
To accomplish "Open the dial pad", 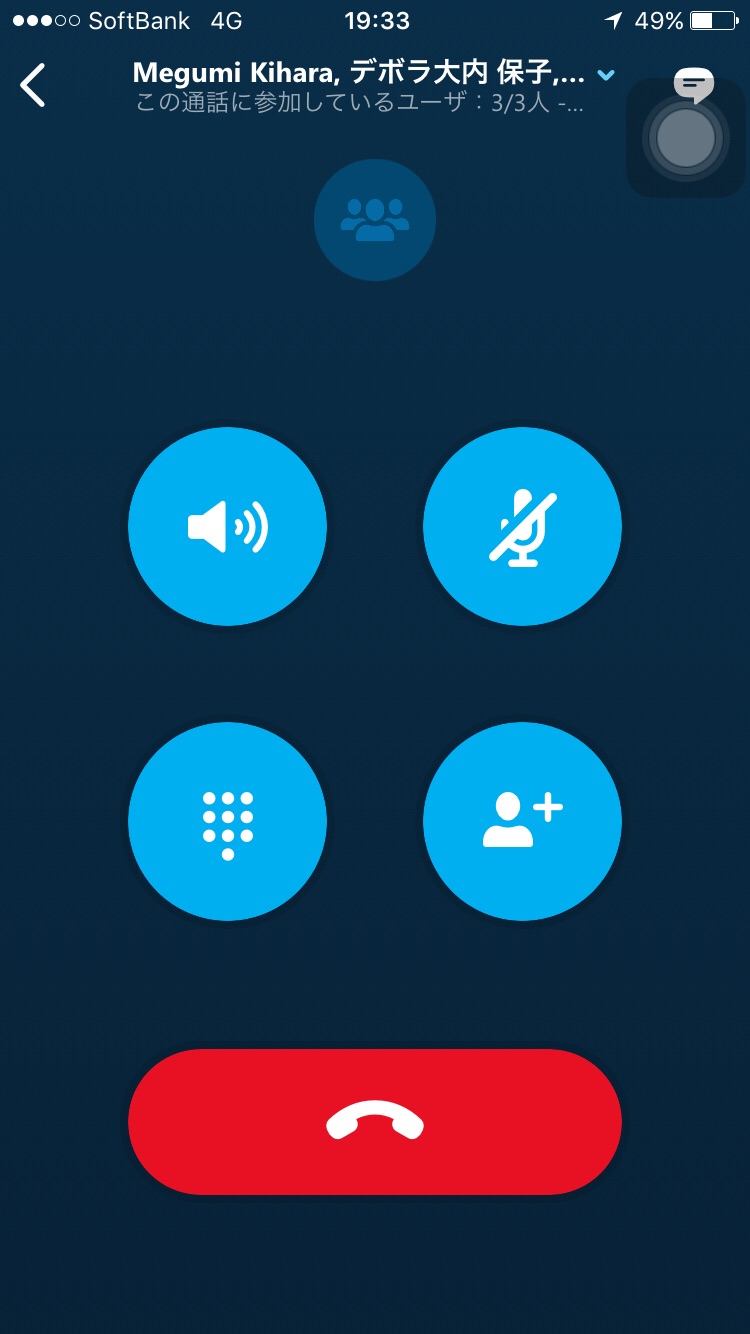I will pyautogui.click(x=228, y=822).
